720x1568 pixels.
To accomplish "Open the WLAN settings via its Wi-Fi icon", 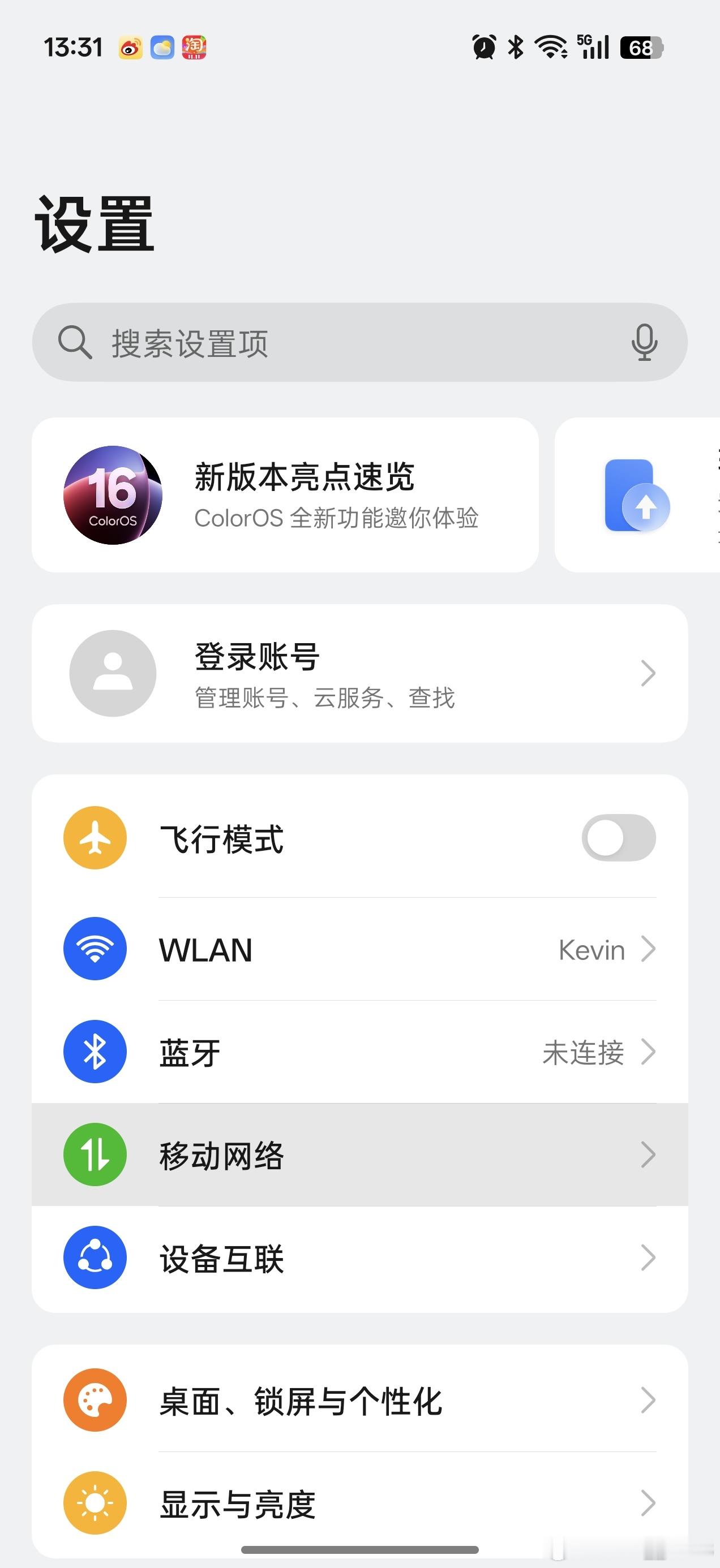I will click(x=95, y=950).
